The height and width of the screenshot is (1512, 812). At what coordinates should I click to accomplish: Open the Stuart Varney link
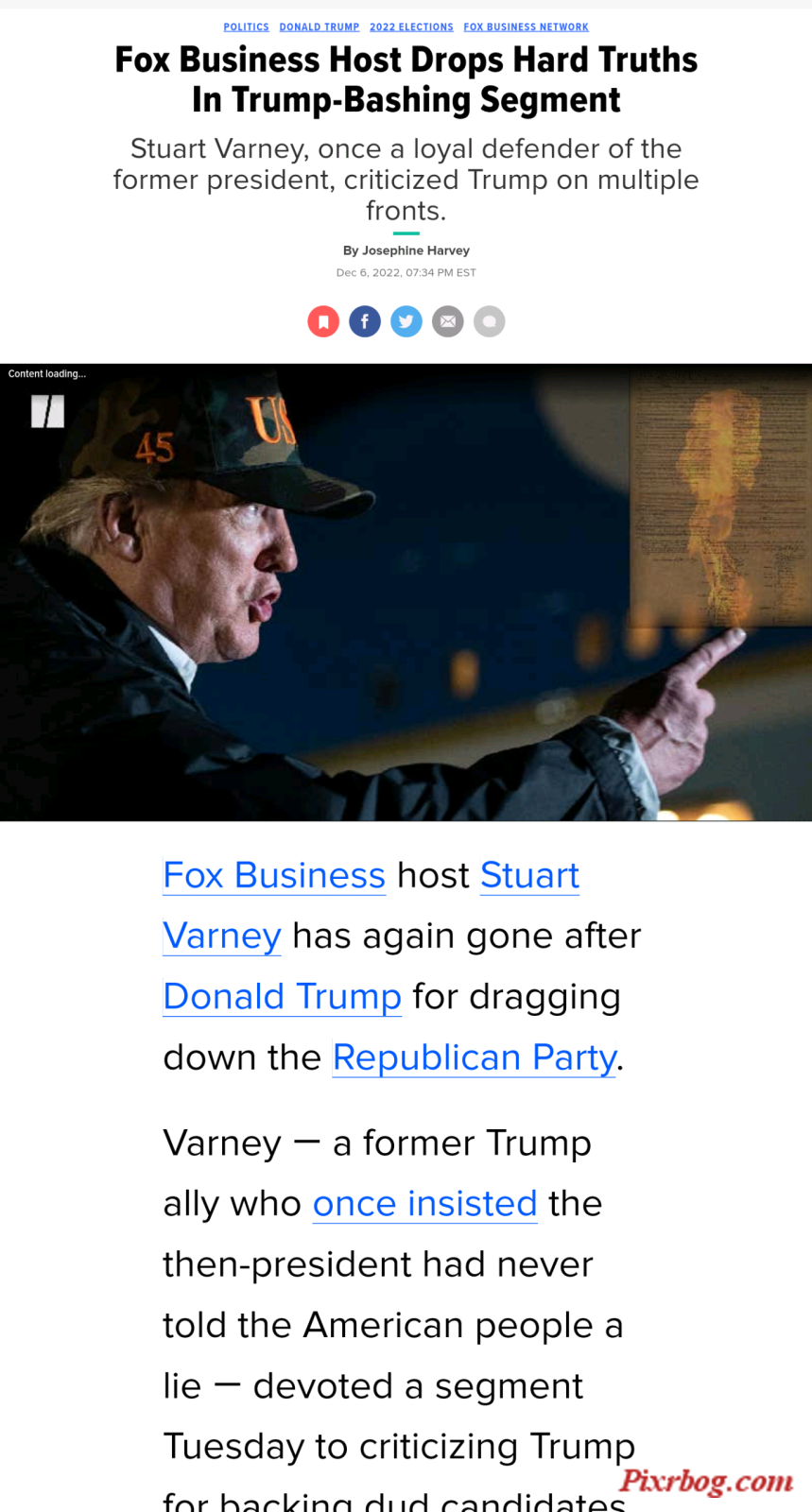tap(529, 875)
